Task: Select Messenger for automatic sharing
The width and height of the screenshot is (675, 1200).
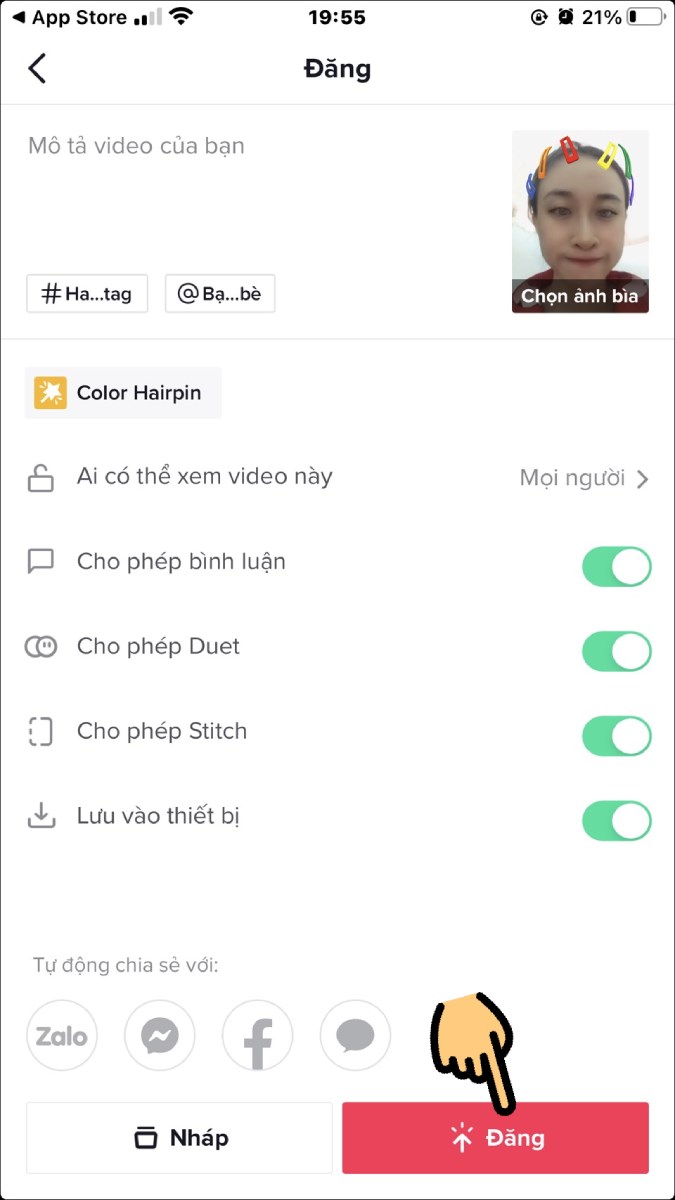Action: (160, 1036)
